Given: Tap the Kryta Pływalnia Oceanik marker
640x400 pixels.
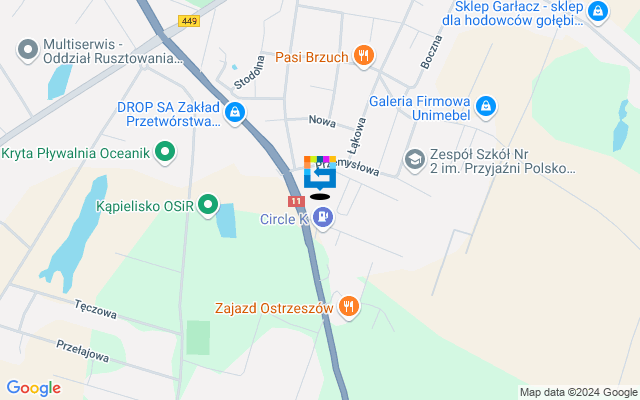Looking at the screenshot, I should coord(165,153).
